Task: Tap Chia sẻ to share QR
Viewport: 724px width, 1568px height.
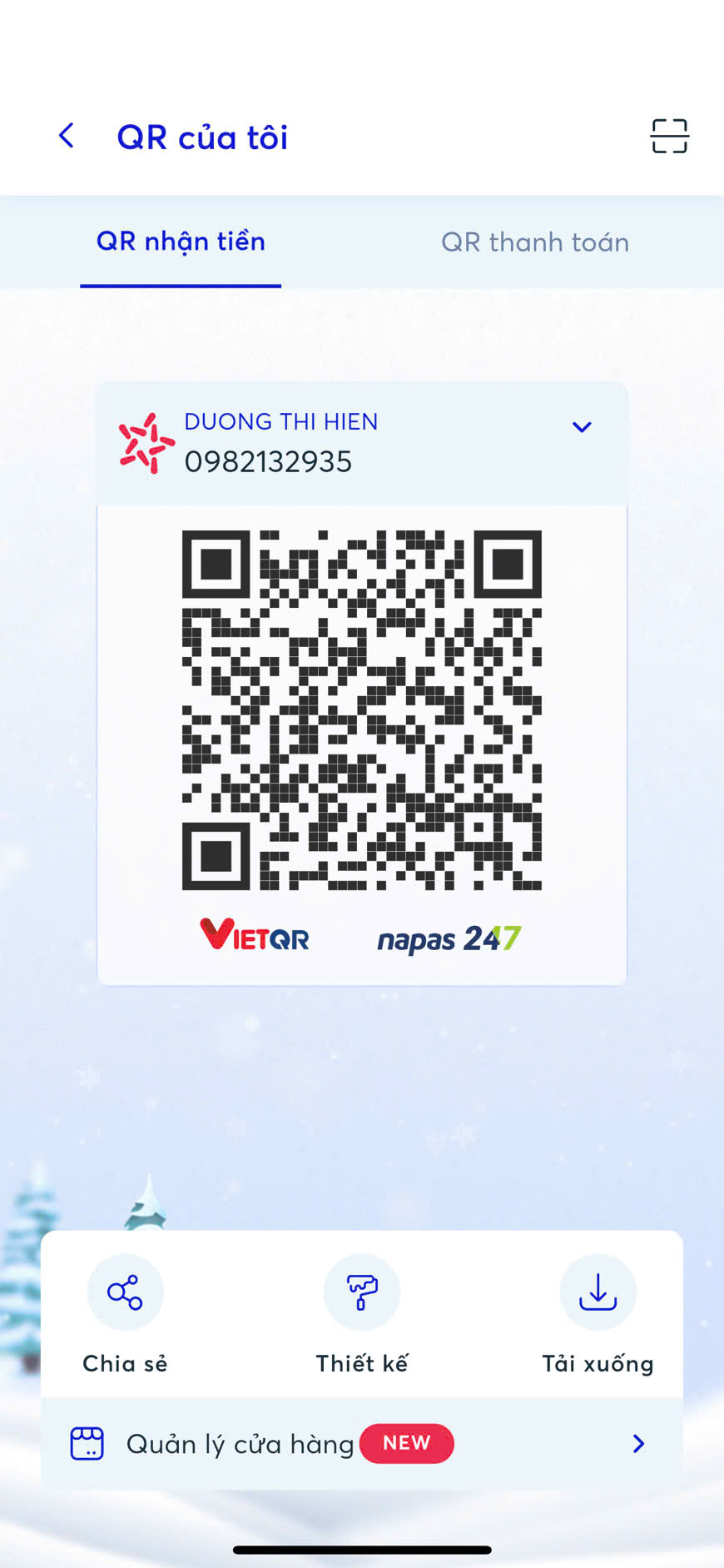Action: [x=125, y=1314]
